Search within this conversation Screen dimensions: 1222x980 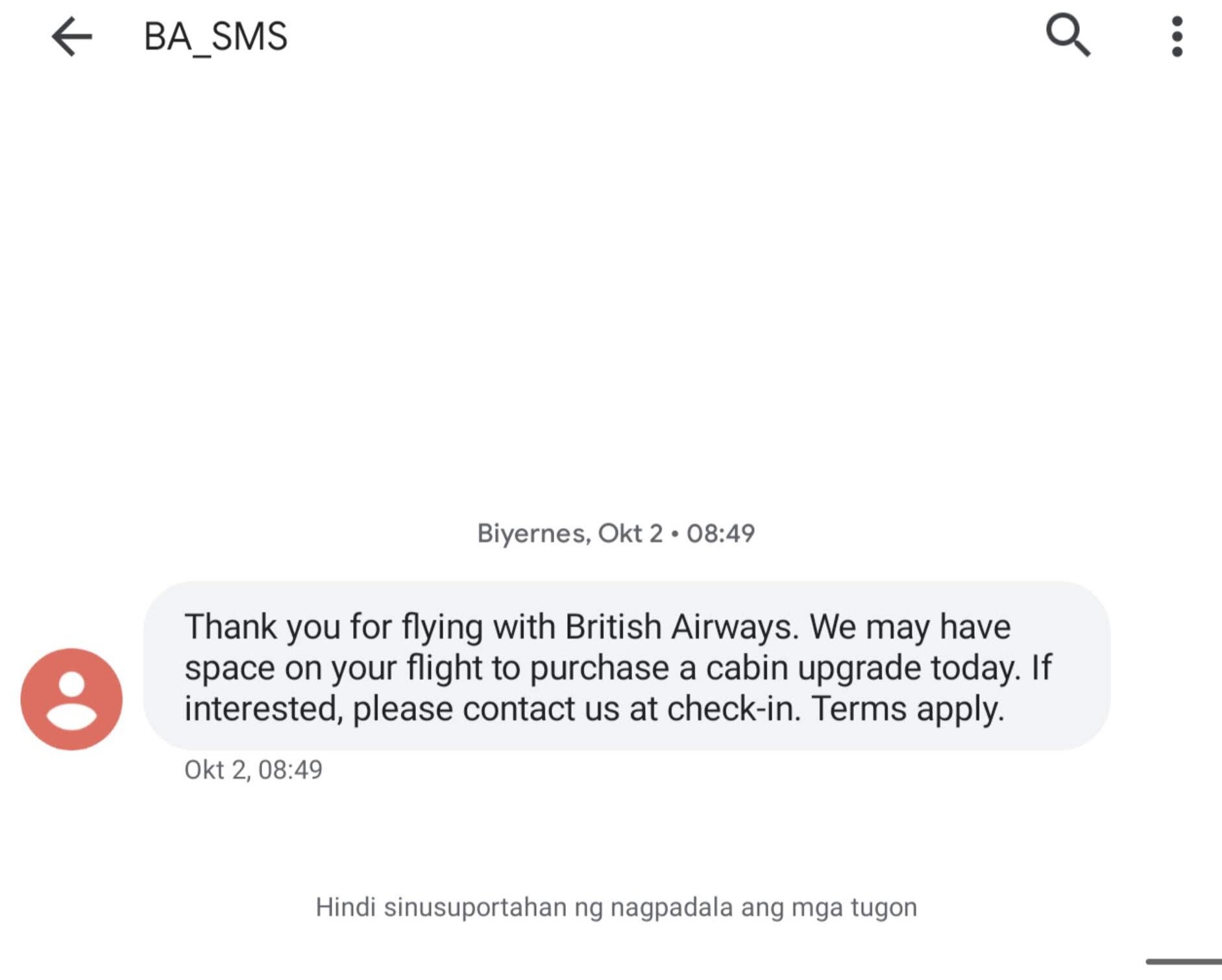pos(1068,35)
